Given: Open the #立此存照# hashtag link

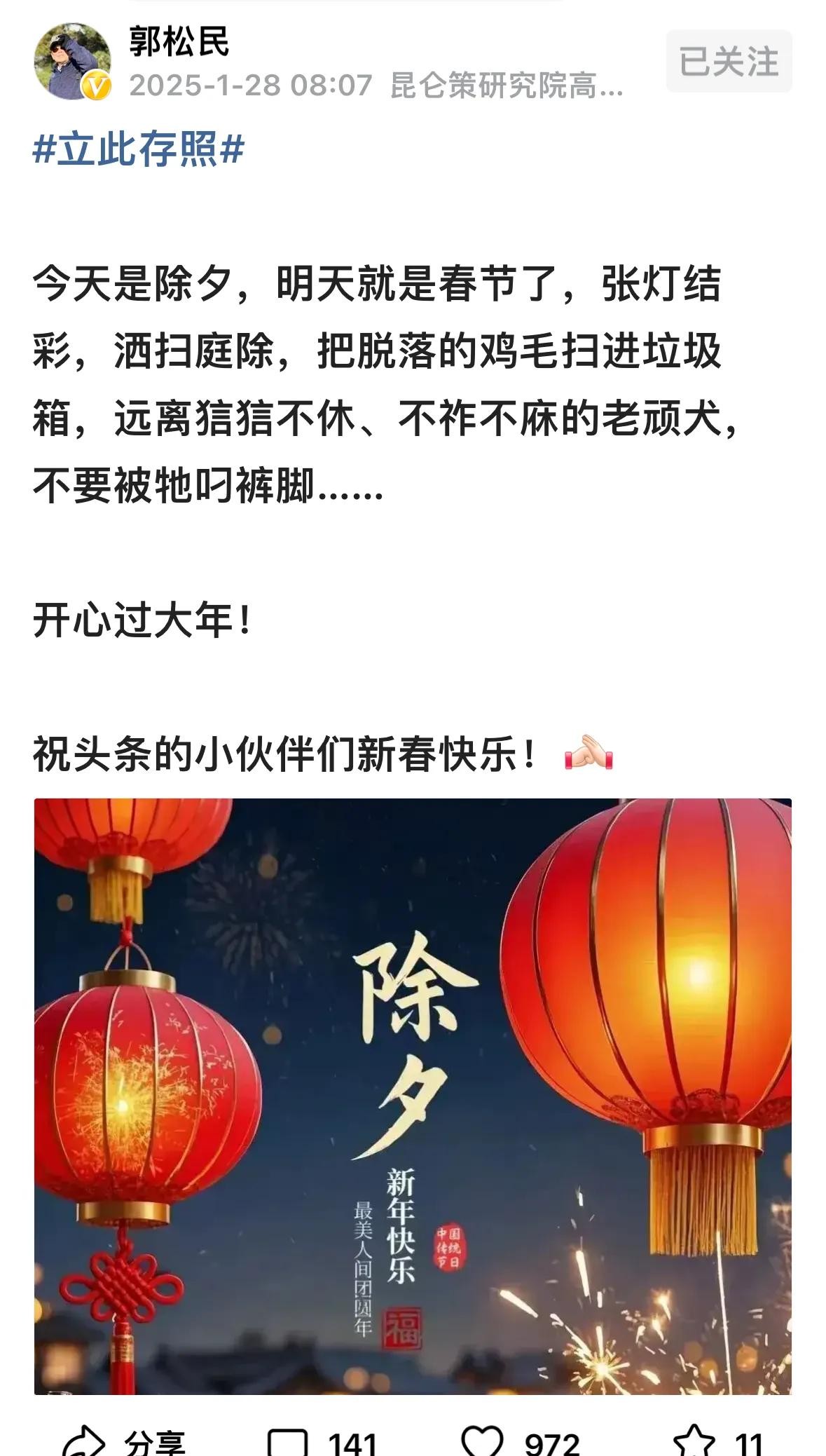Looking at the screenshot, I should pos(139,149).
